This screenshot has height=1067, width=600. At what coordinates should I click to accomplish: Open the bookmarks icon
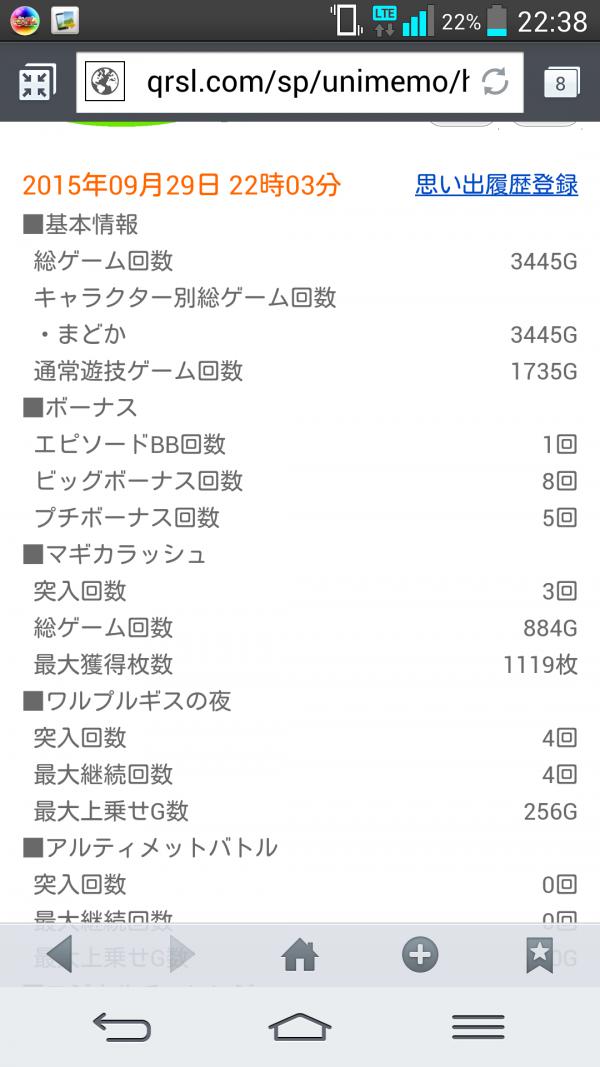point(540,955)
